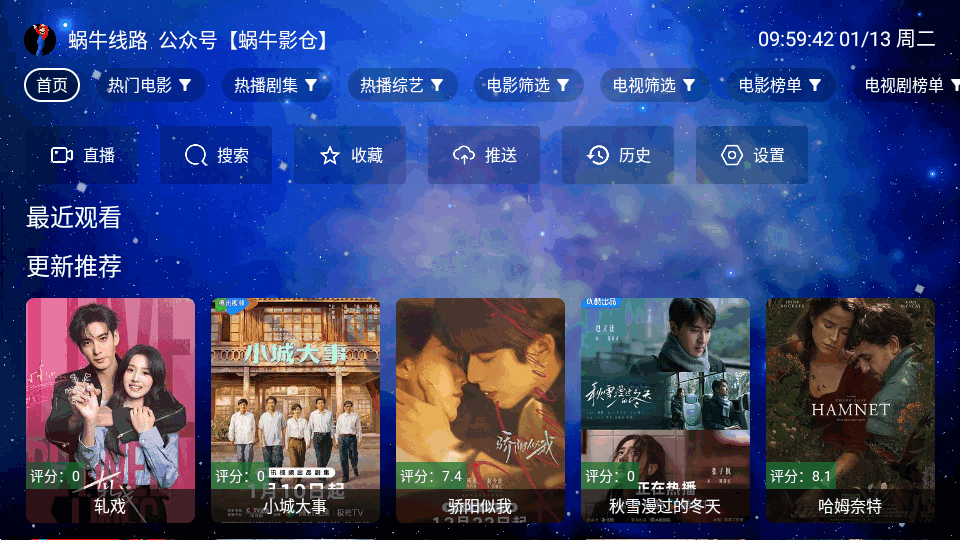960x540 pixels.
Task: Go to the 电视筛选 tab
Action: click(654, 86)
